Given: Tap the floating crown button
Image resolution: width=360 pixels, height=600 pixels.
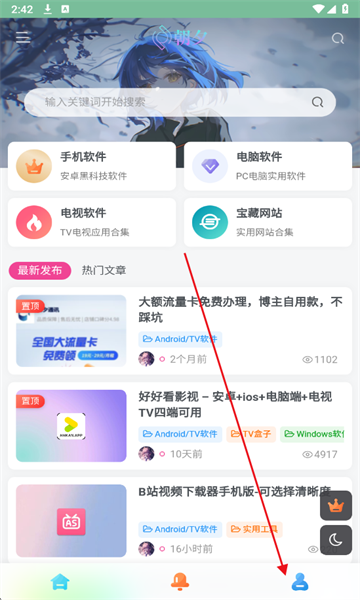Looking at the screenshot, I should (336, 505).
